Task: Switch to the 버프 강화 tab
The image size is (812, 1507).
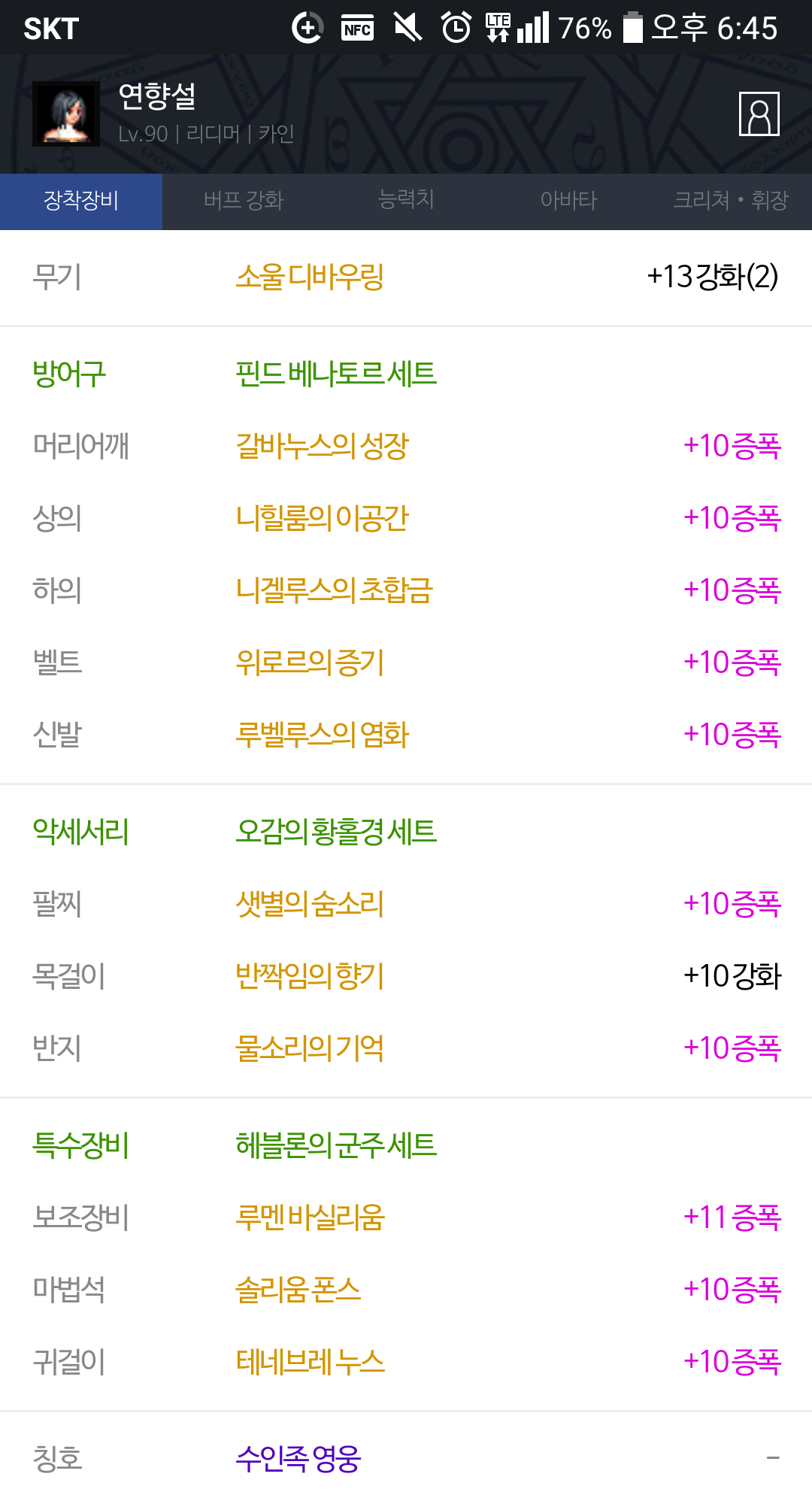Action: pos(244,201)
